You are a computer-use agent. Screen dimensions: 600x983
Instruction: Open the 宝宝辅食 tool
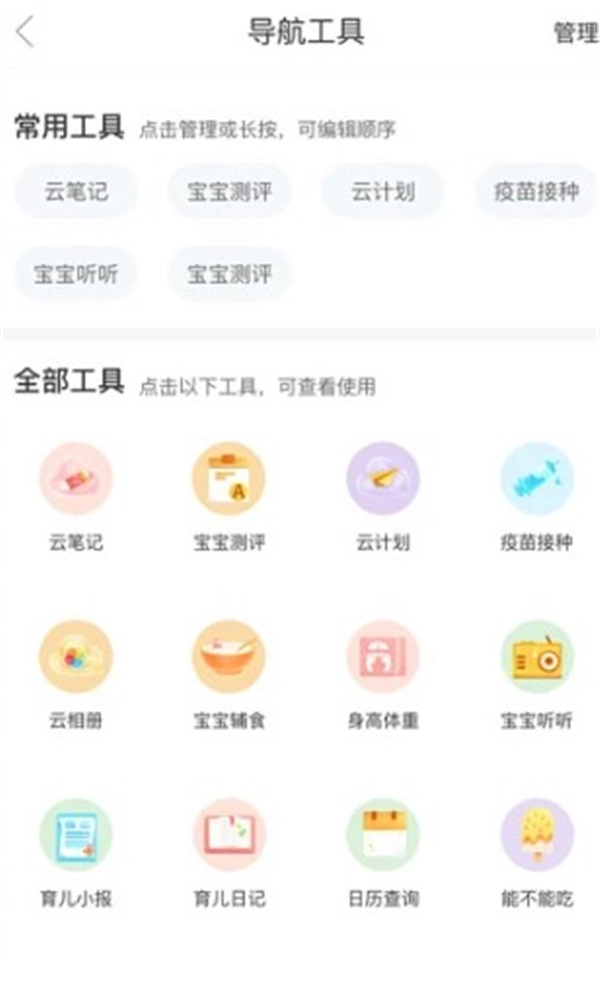pos(229,657)
